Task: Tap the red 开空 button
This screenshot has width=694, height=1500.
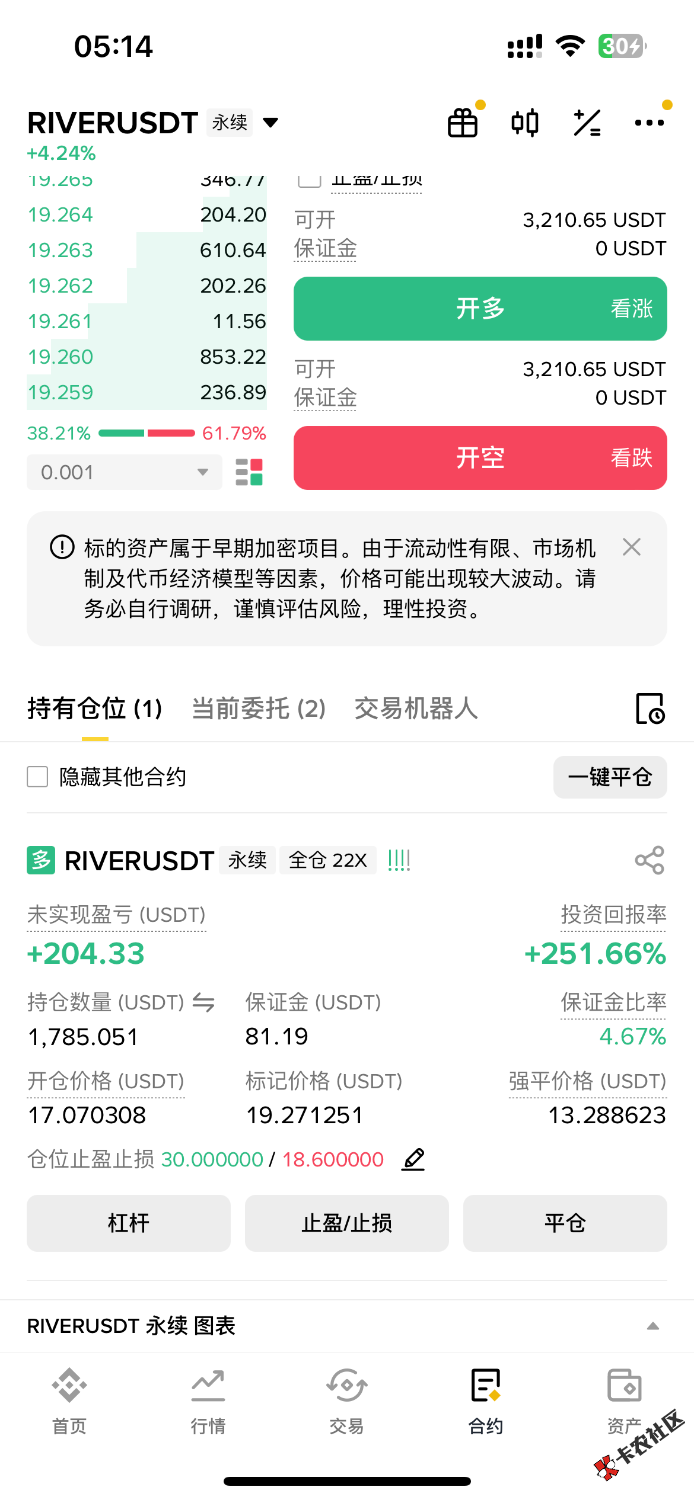Action: (x=480, y=458)
